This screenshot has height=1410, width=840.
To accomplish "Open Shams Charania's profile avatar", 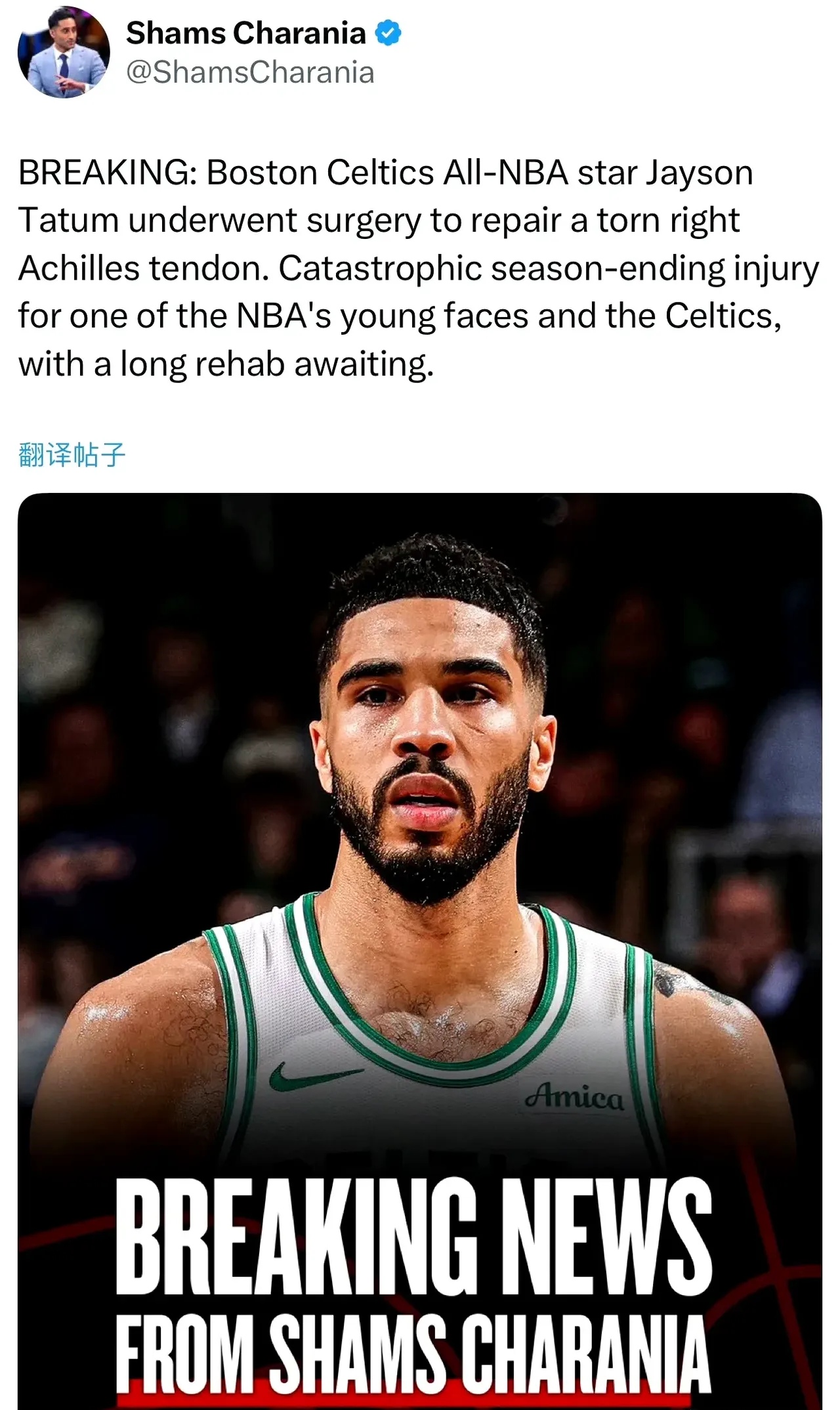I will click(x=63, y=53).
